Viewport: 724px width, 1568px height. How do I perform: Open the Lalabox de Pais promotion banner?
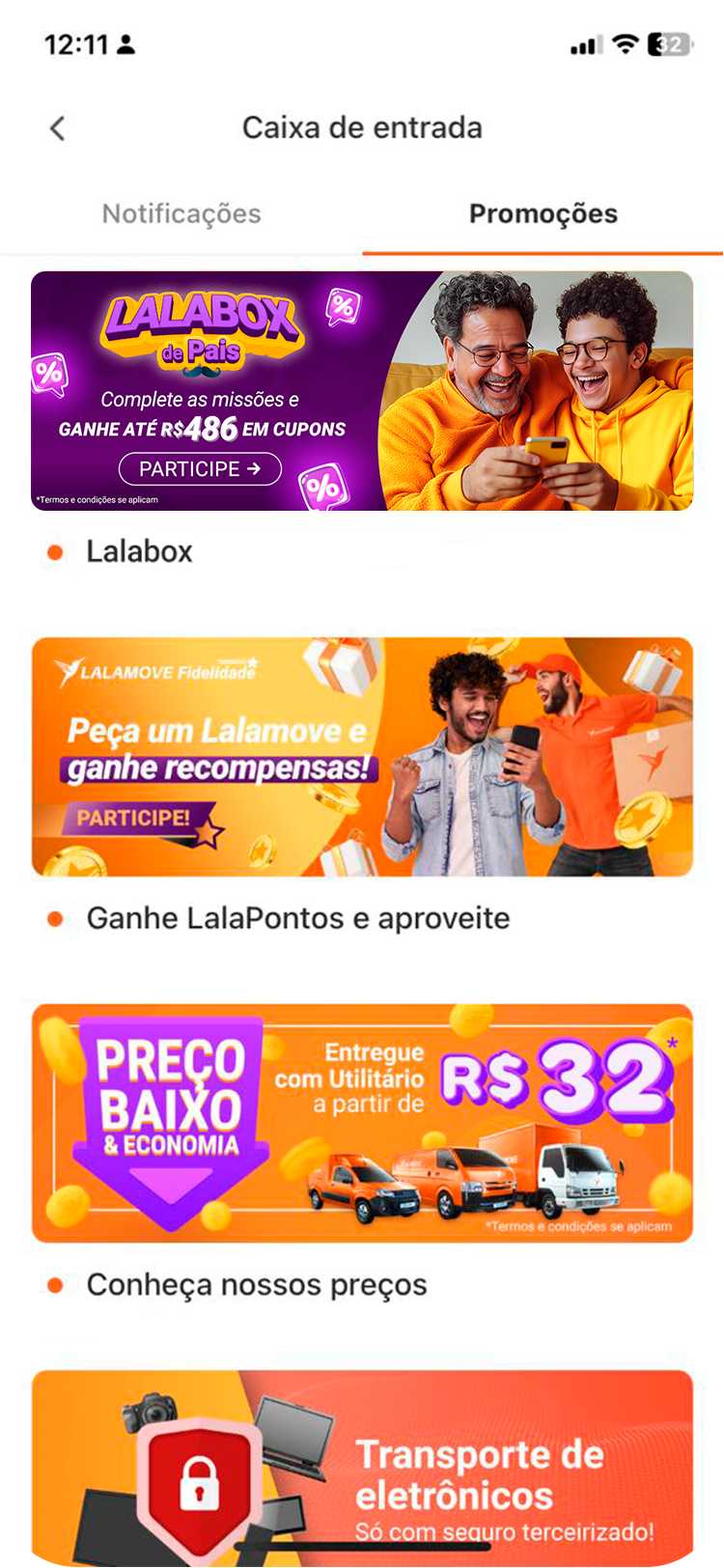point(362,391)
